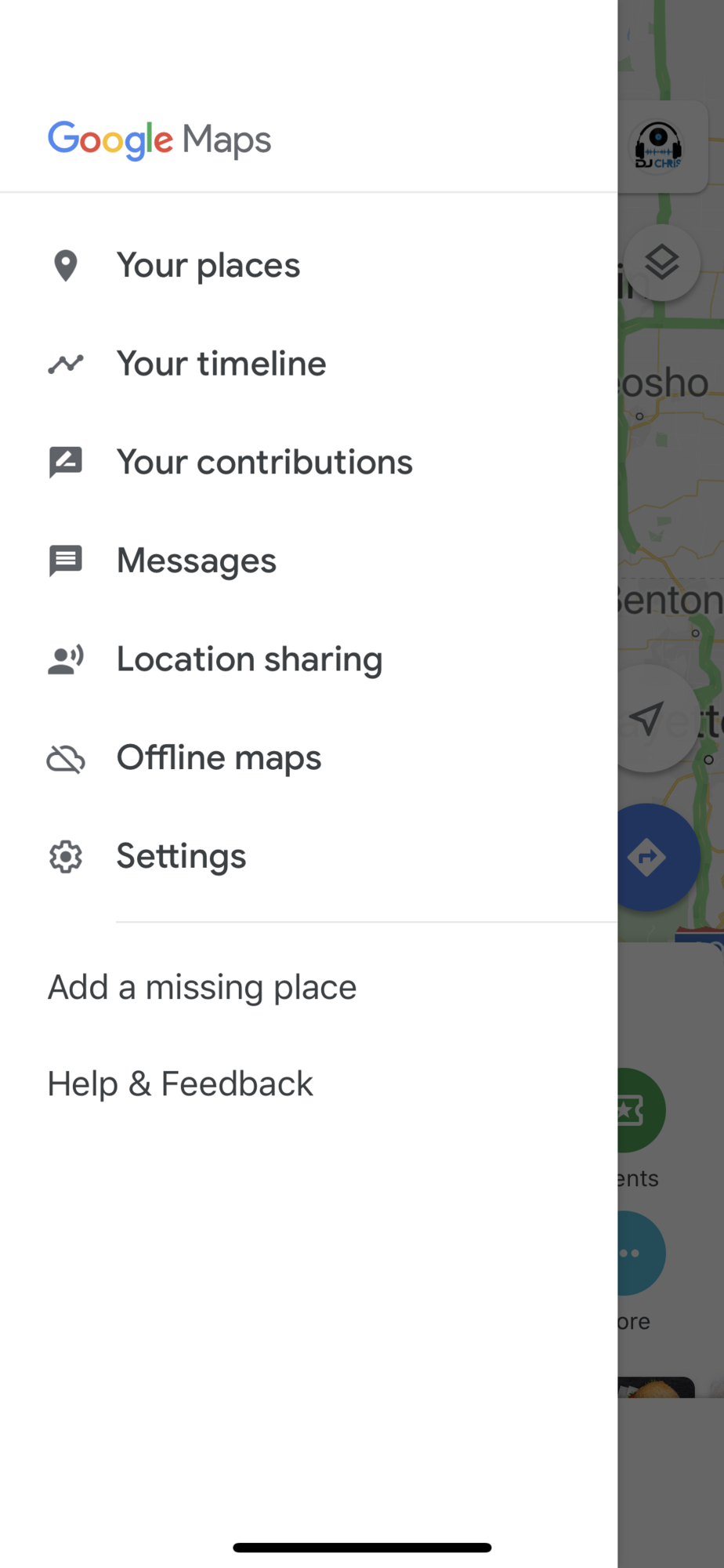Open Settings
724x1568 pixels.
(x=181, y=856)
